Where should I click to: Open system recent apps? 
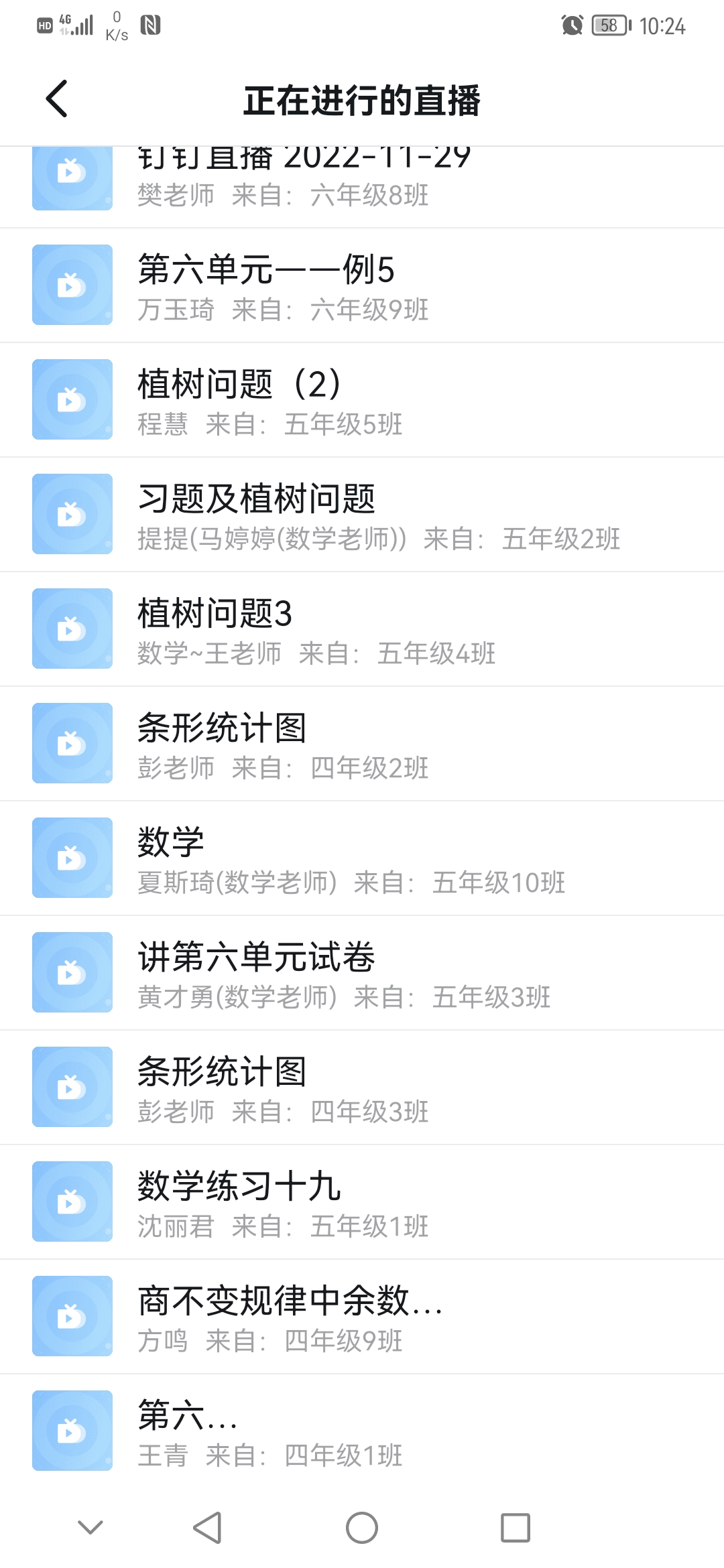[516, 1528]
